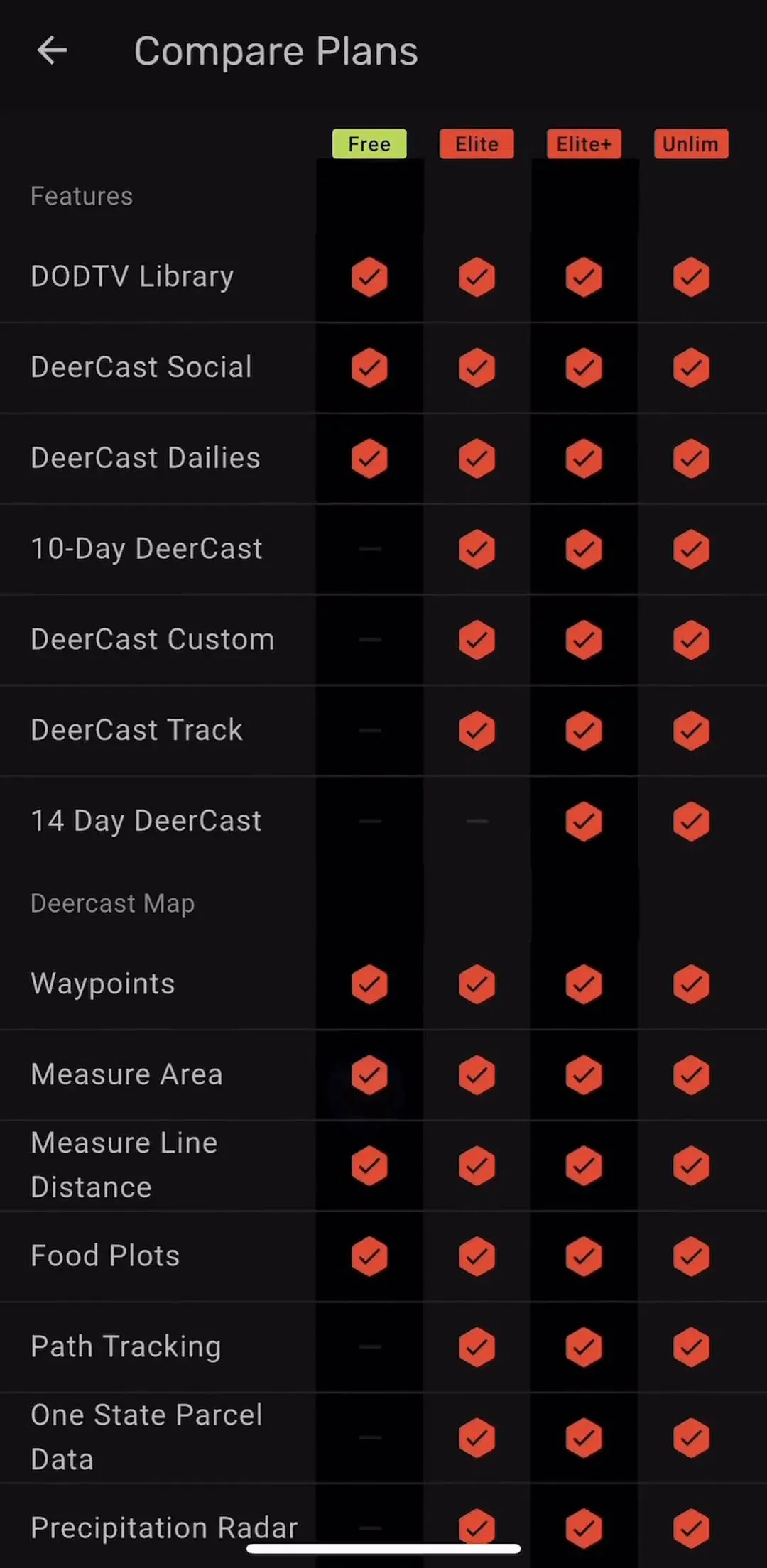Select the Elite+ plan badge
This screenshot has height=1568, width=767.
(x=584, y=144)
